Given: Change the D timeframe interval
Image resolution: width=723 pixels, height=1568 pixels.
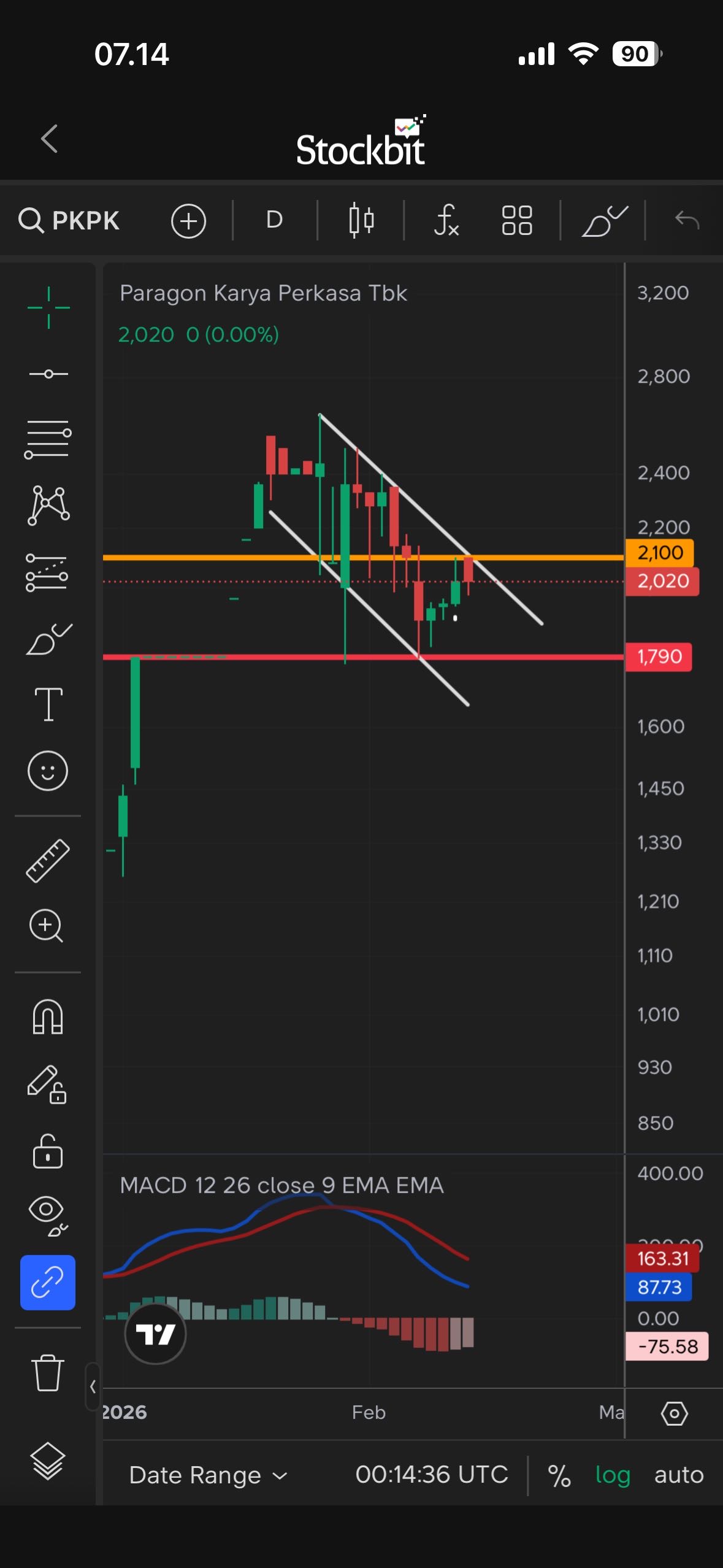Looking at the screenshot, I should 274,220.
